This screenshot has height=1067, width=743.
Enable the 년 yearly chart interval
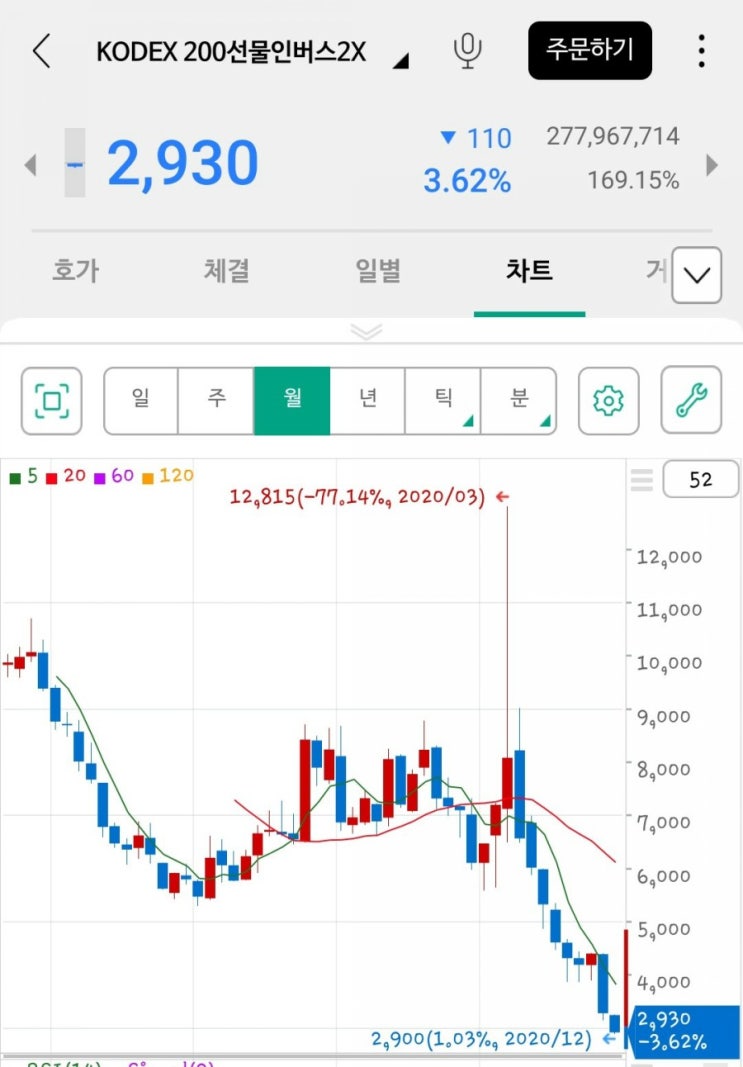[x=368, y=399]
